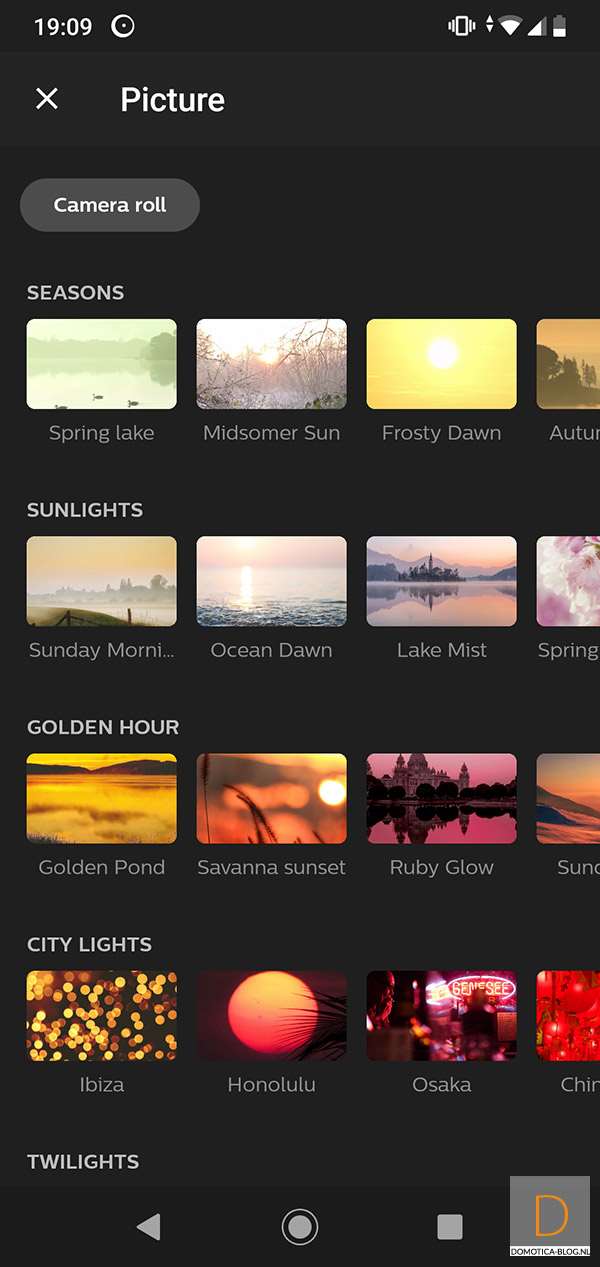Tap the Lake Mist scene
Image resolution: width=600 pixels, height=1267 pixels.
click(x=442, y=581)
